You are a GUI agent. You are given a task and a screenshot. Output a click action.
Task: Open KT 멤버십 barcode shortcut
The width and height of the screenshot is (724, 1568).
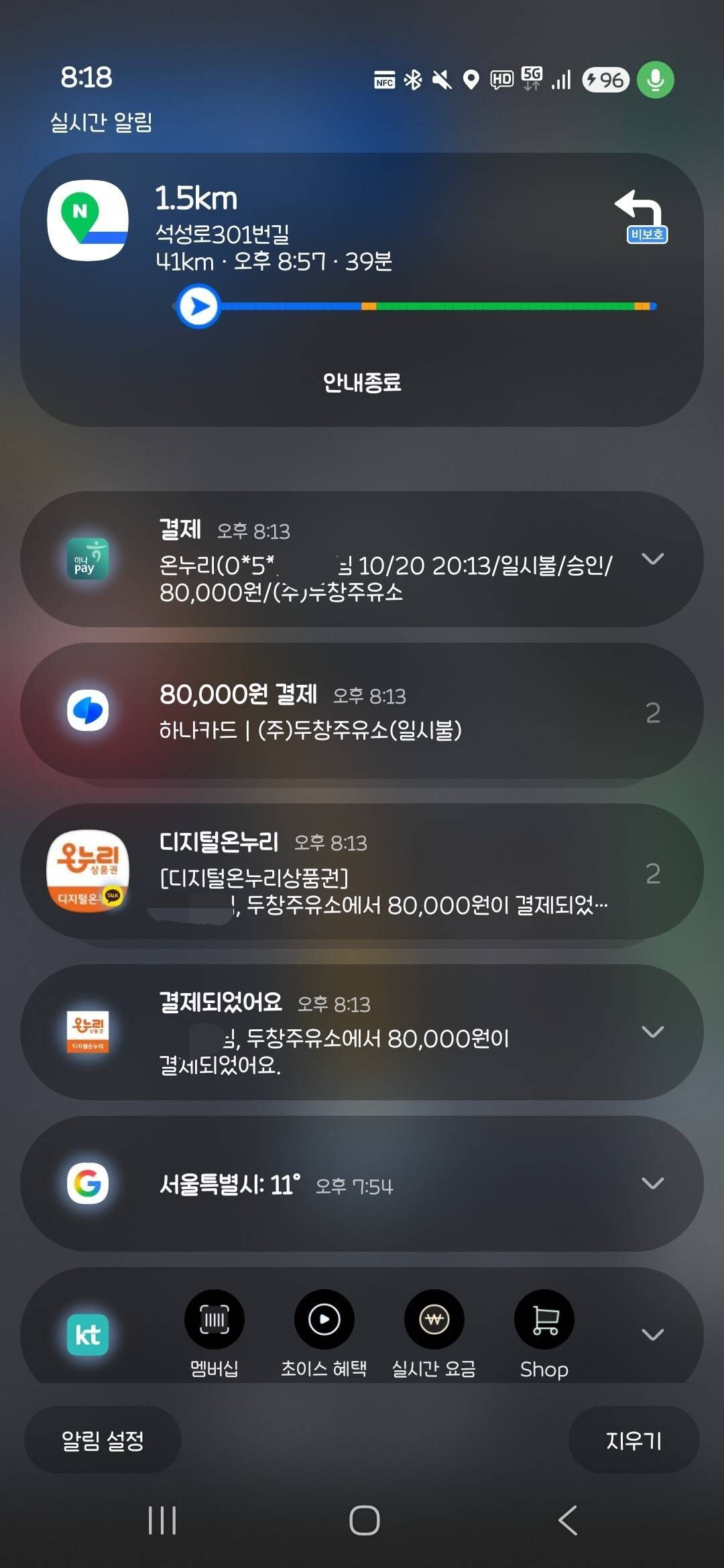point(215,1319)
